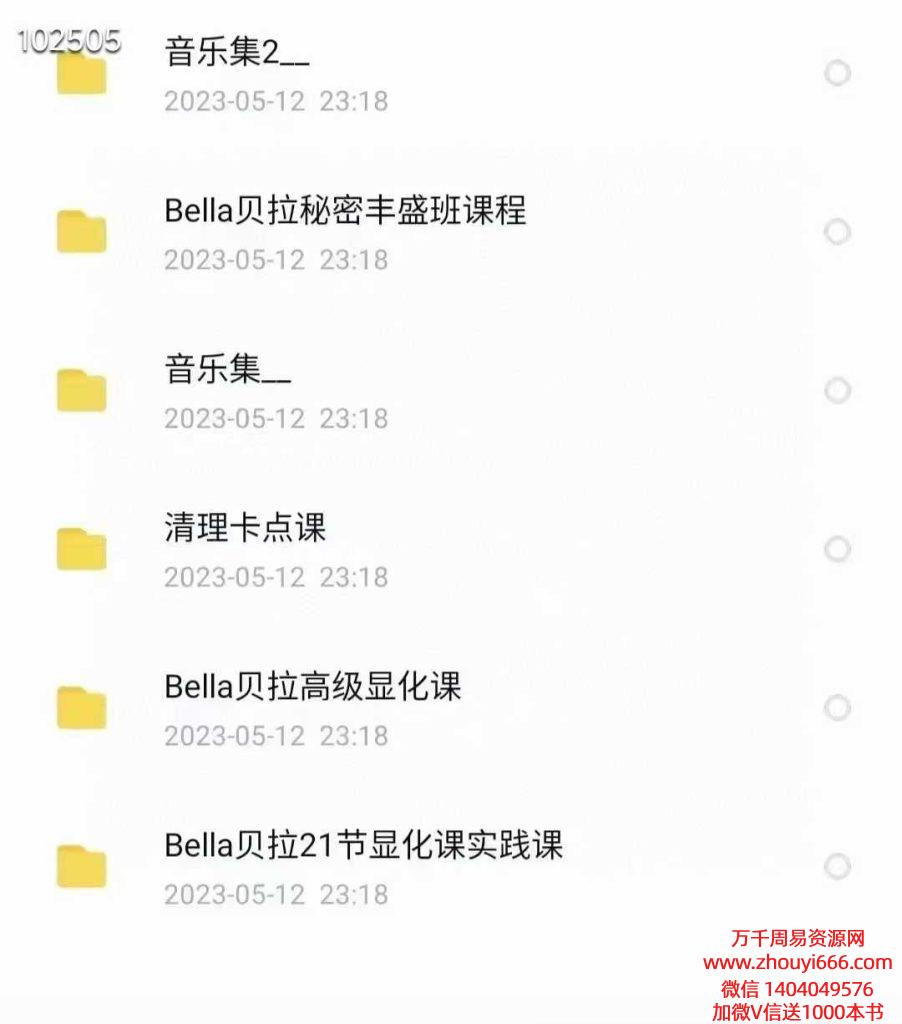Open the 音乐集2__ folder
This screenshot has width=902, height=1024.
point(237,53)
